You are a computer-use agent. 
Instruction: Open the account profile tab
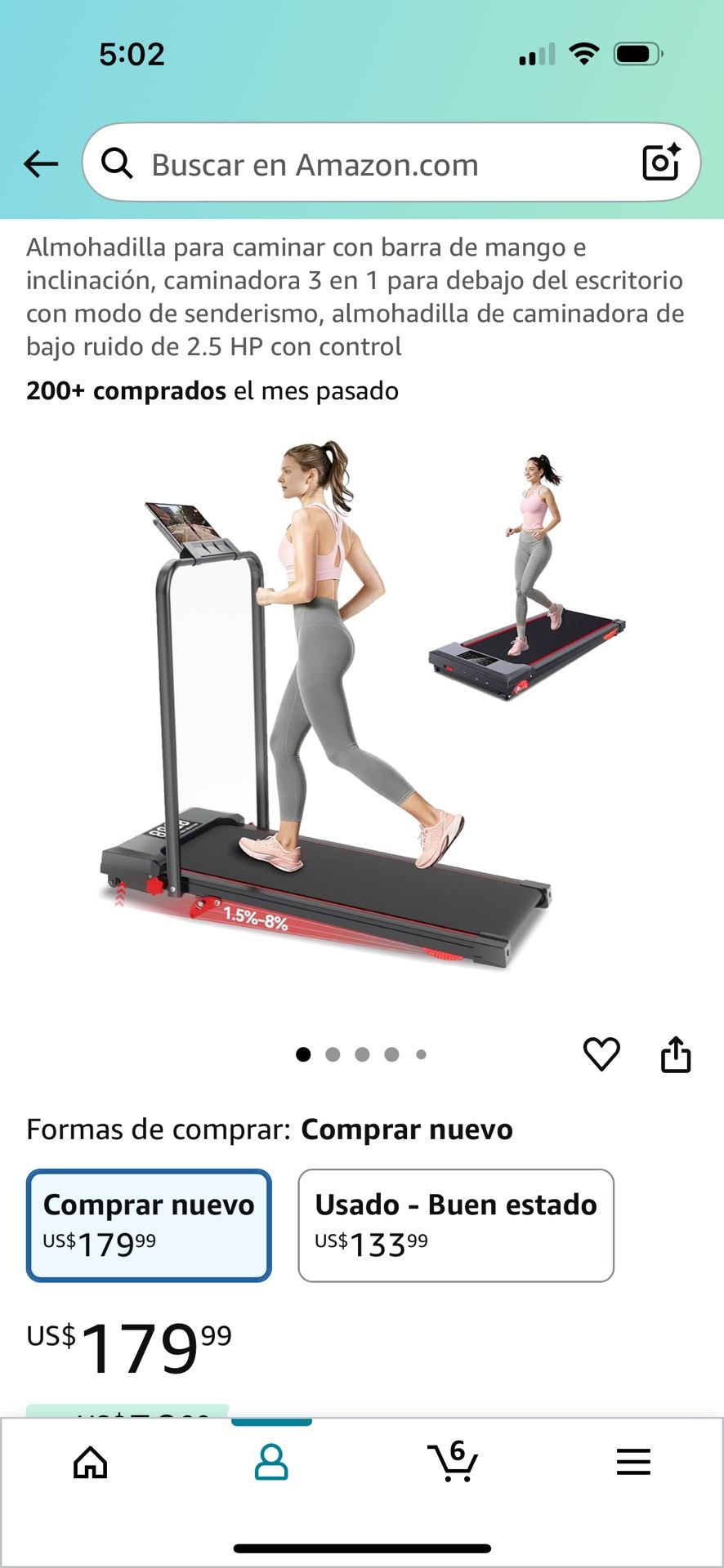click(271, 1462)
